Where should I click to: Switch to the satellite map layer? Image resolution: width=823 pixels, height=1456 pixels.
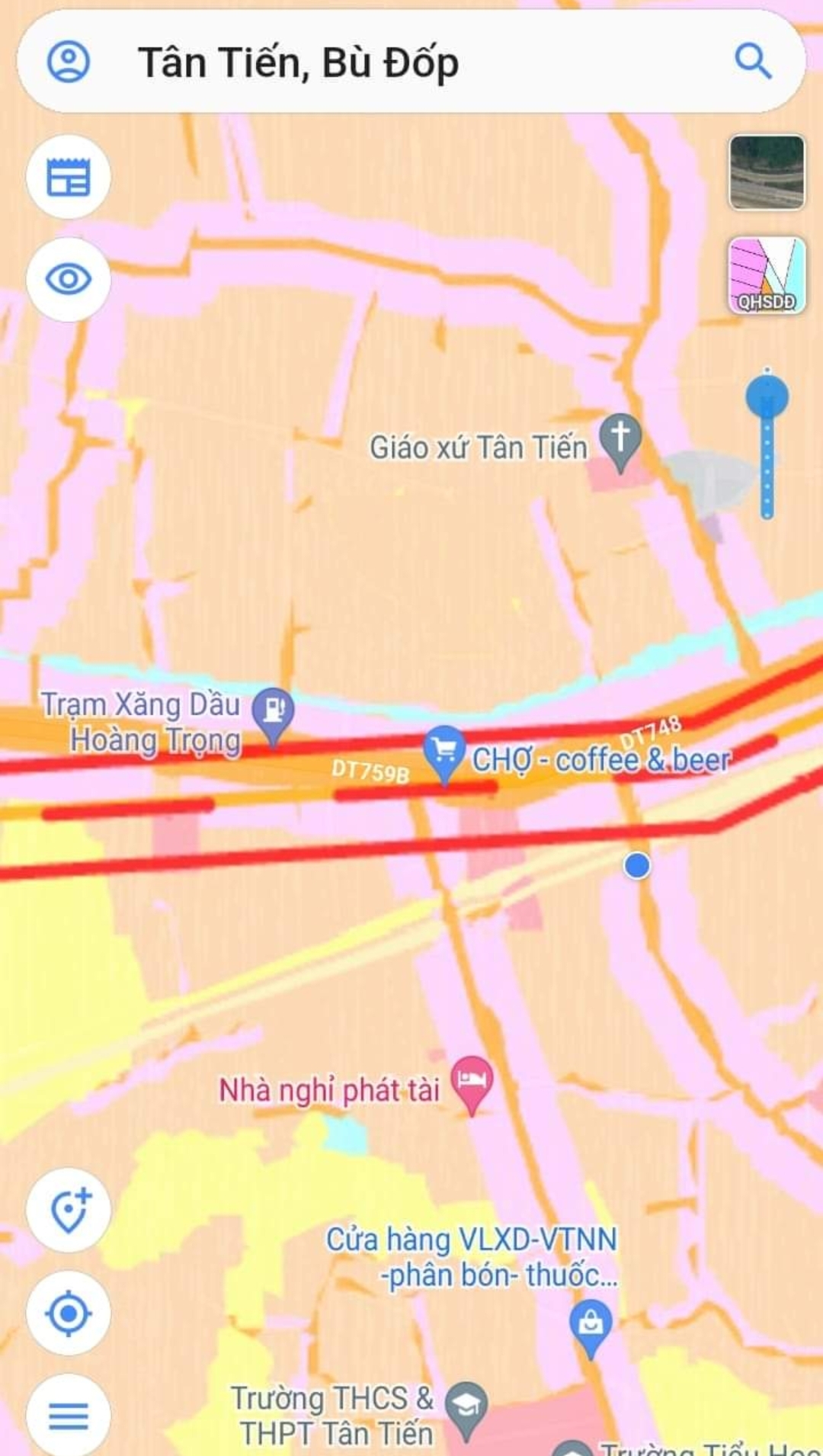[767, 172]
